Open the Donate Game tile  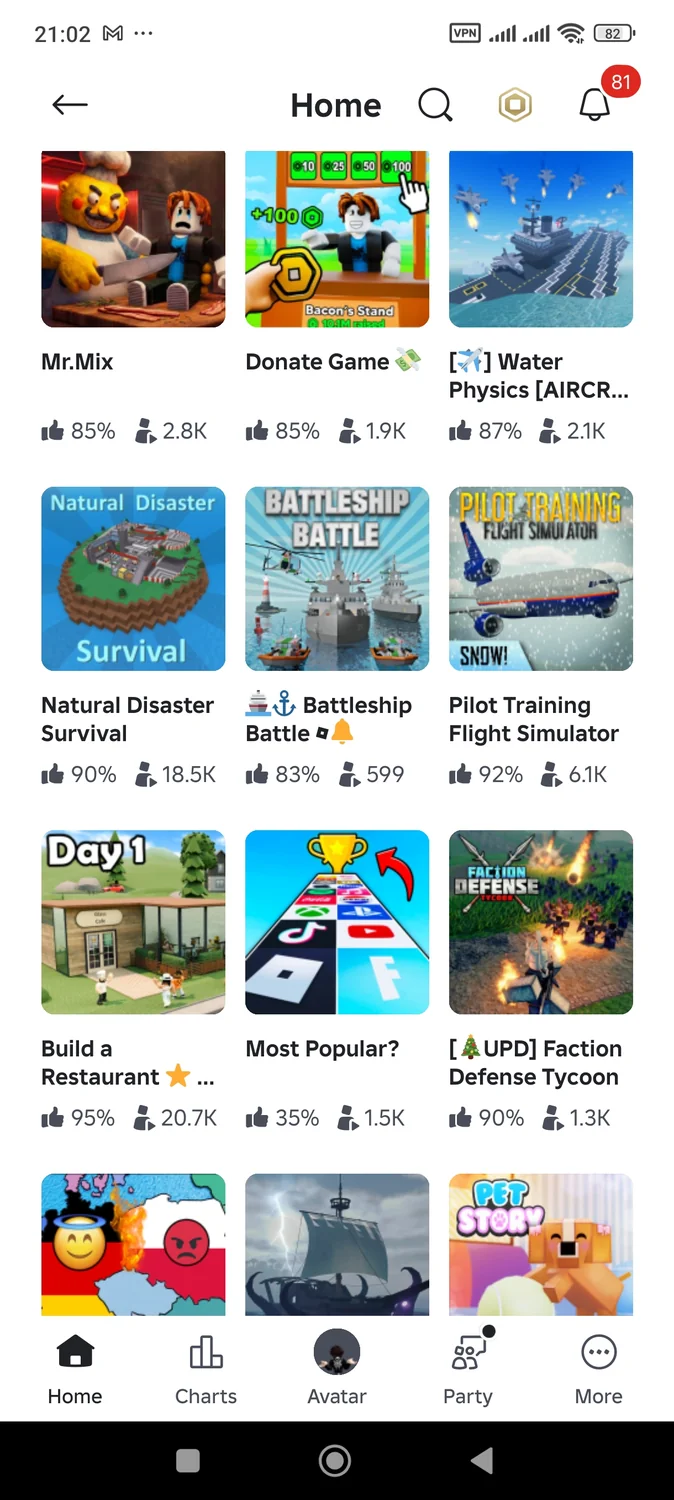(337, 240)
